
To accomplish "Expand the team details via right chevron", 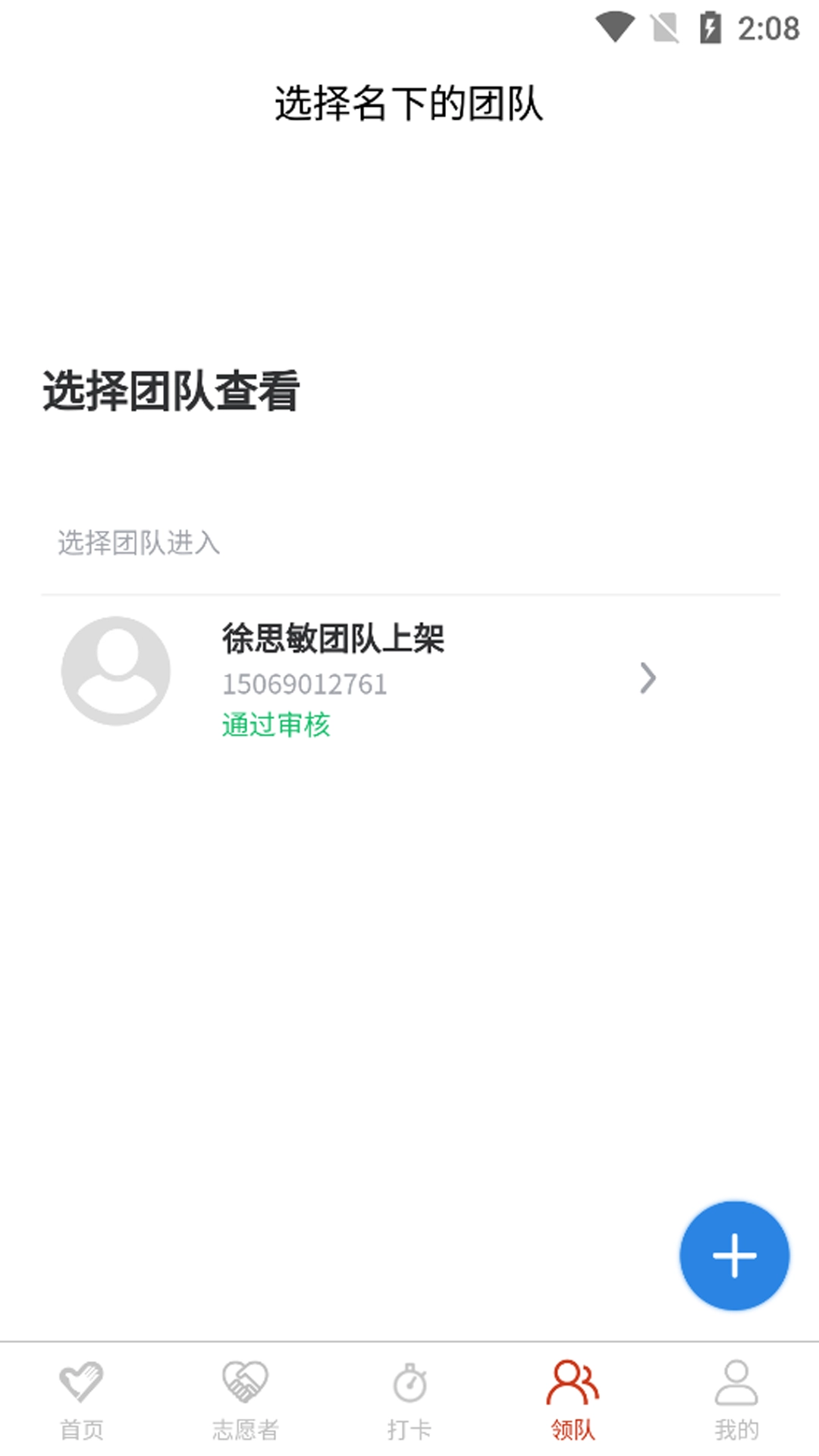I will point(648,679).
